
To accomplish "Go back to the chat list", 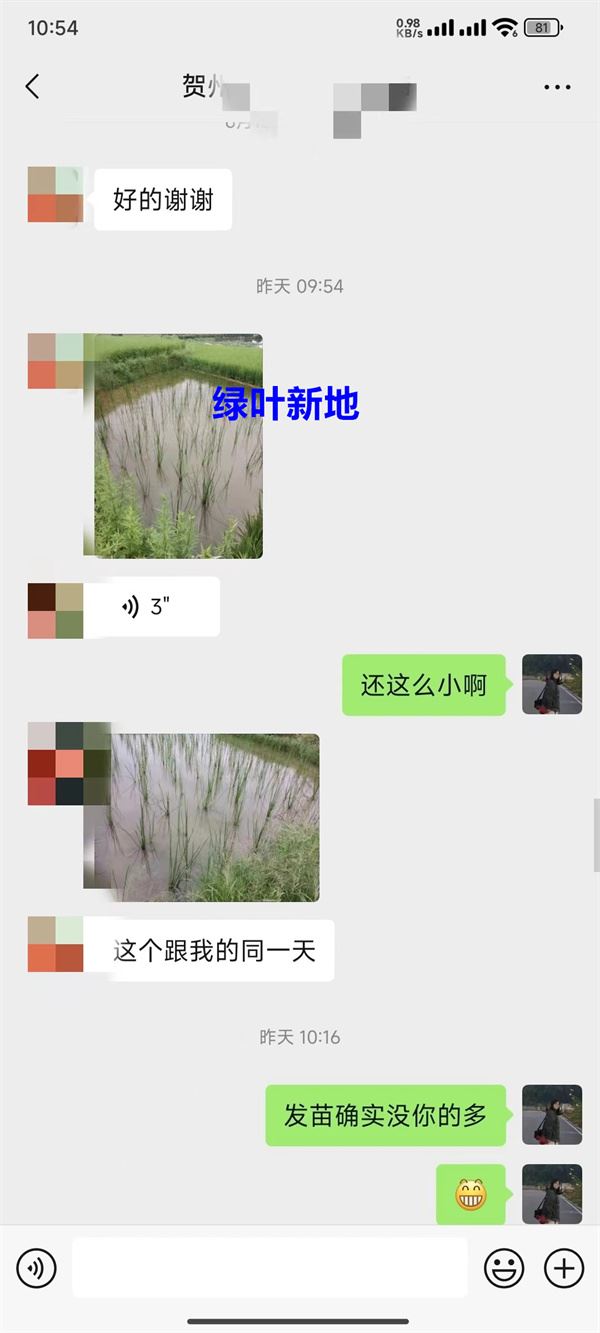I will (32, 87).
